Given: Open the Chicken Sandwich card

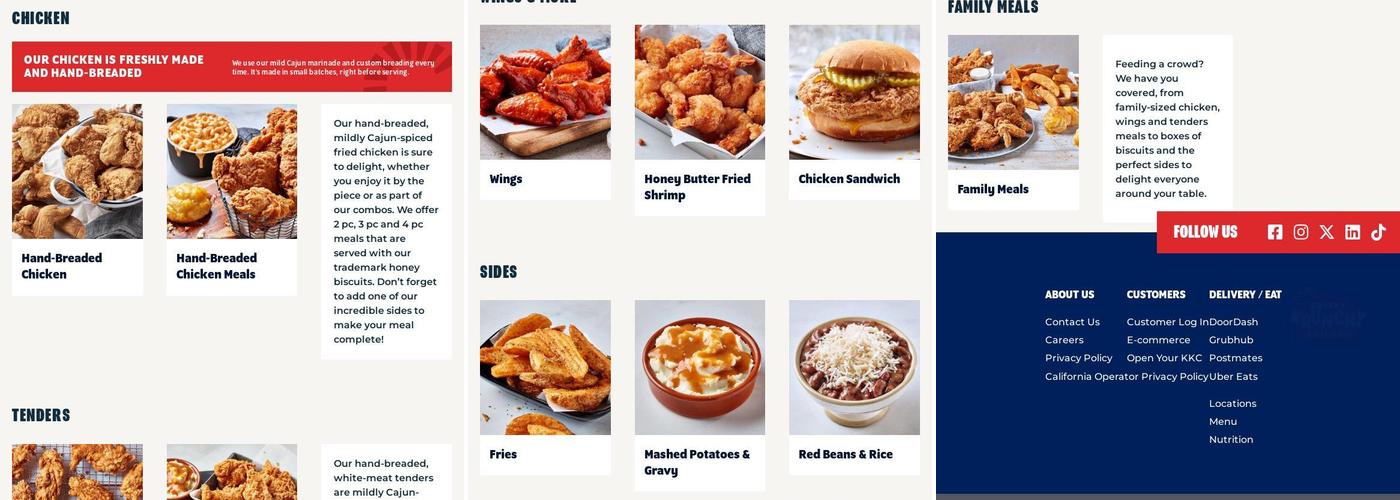Looking at the screenshot, I should click(x=854, y=111).
